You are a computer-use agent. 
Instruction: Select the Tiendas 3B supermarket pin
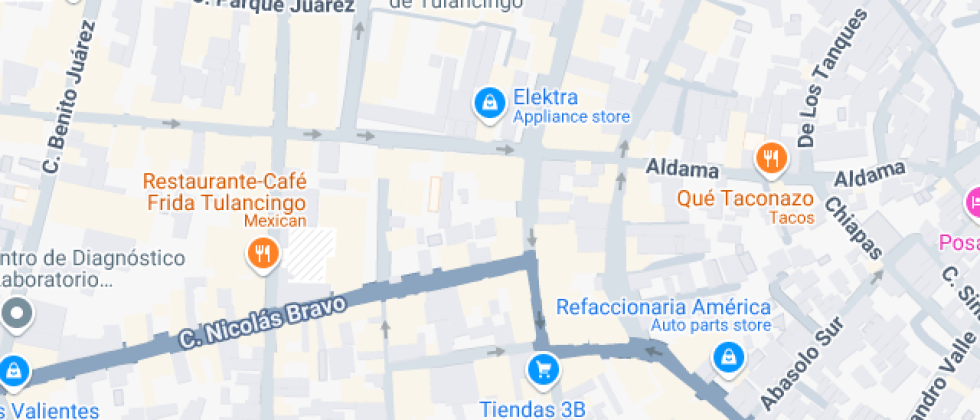coord(542,371)
